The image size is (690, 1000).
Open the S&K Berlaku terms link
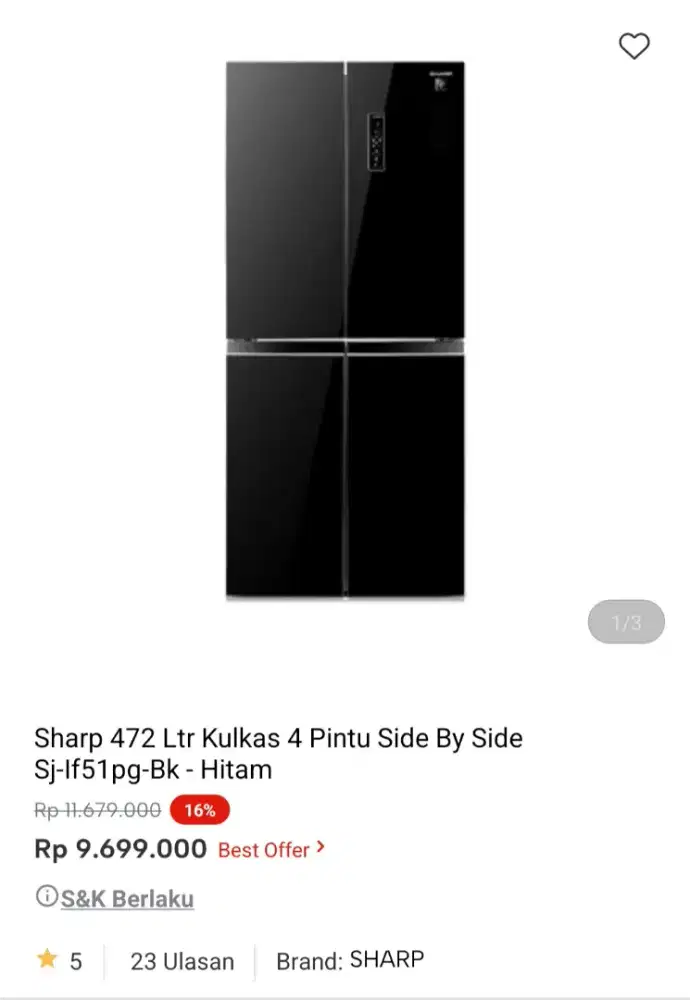127,898
